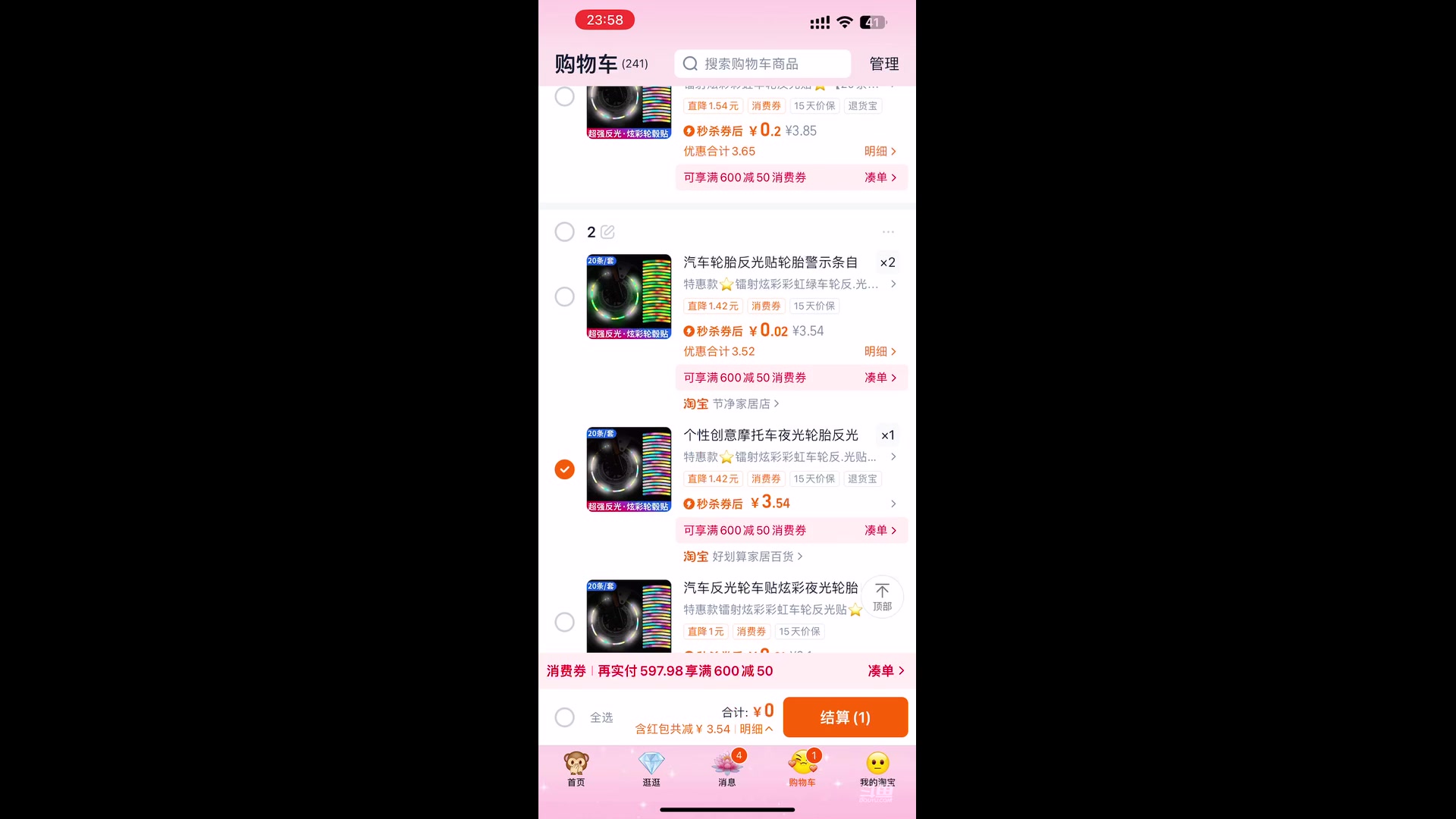Switch to the 我的淘宝 tab
The width and height of the screenshot is (1456, 819).
point(877,768)
